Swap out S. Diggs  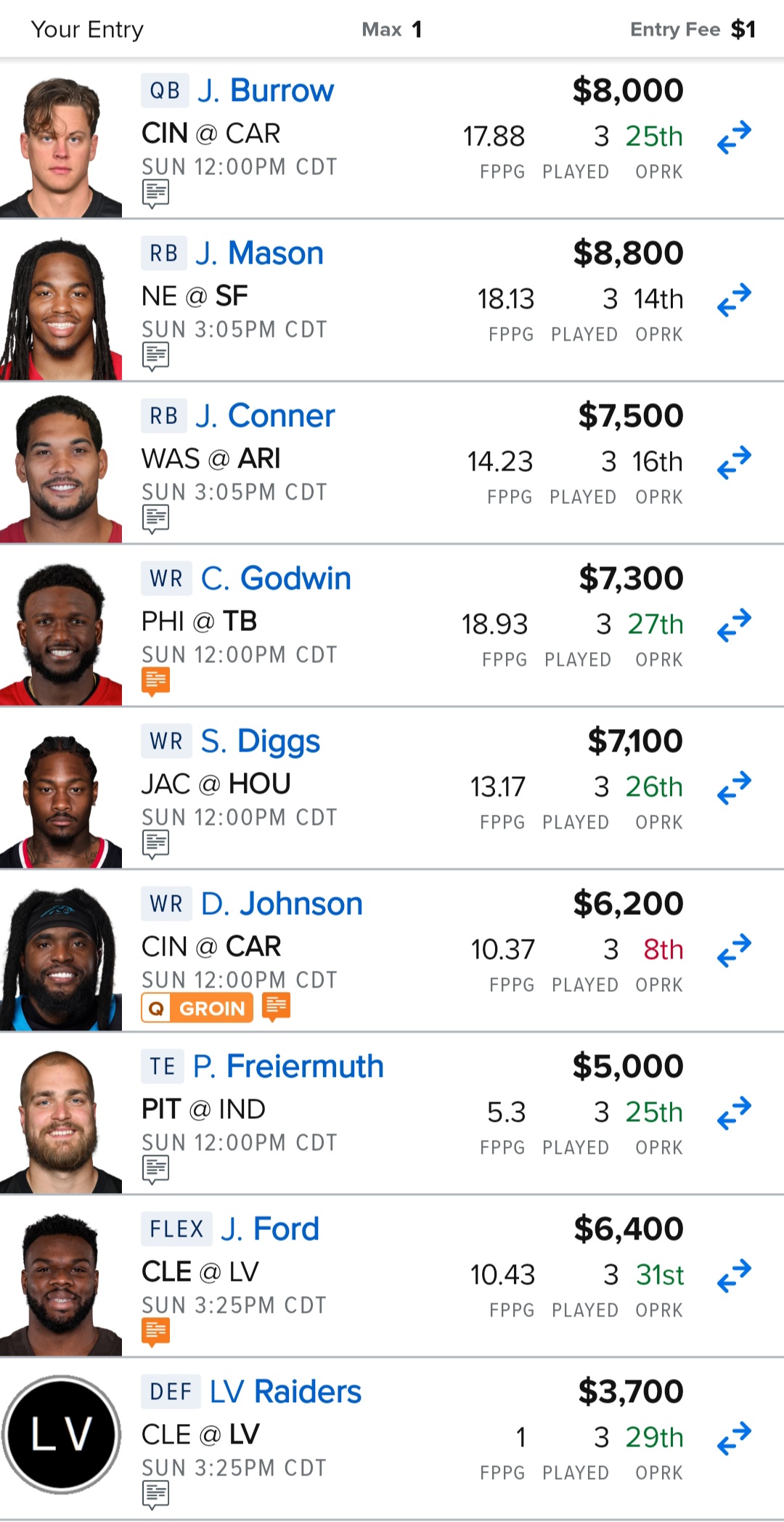click(734, 788)
